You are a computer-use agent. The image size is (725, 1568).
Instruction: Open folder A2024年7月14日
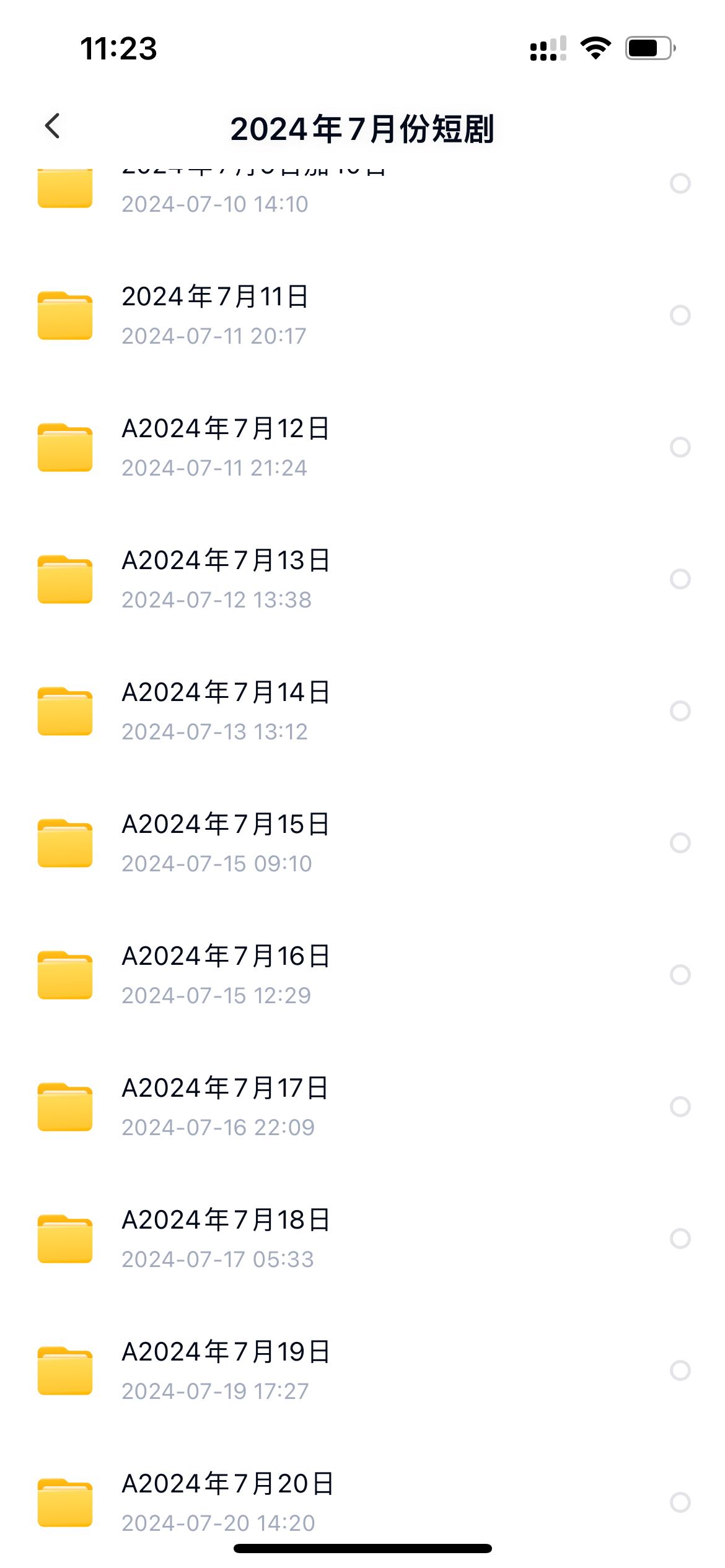point(225,710)
